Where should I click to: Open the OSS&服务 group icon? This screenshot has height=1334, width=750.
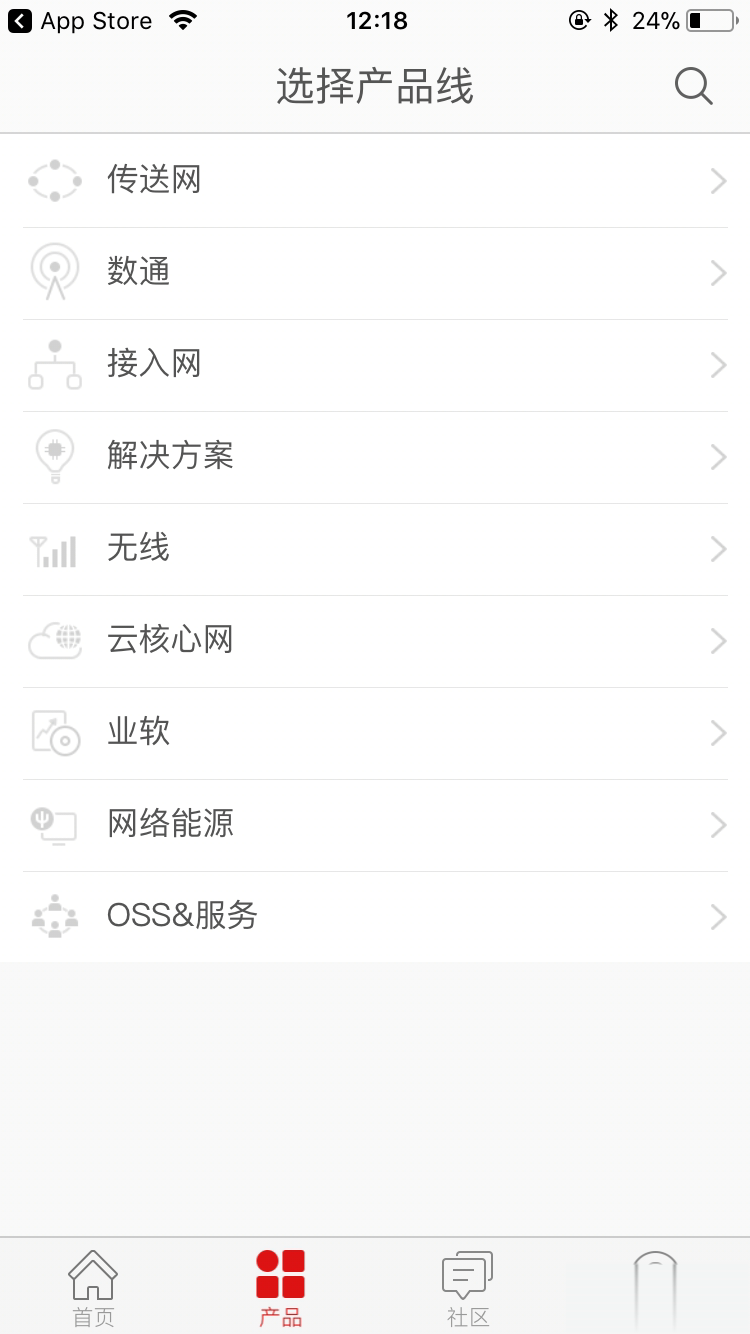point(55,916)
